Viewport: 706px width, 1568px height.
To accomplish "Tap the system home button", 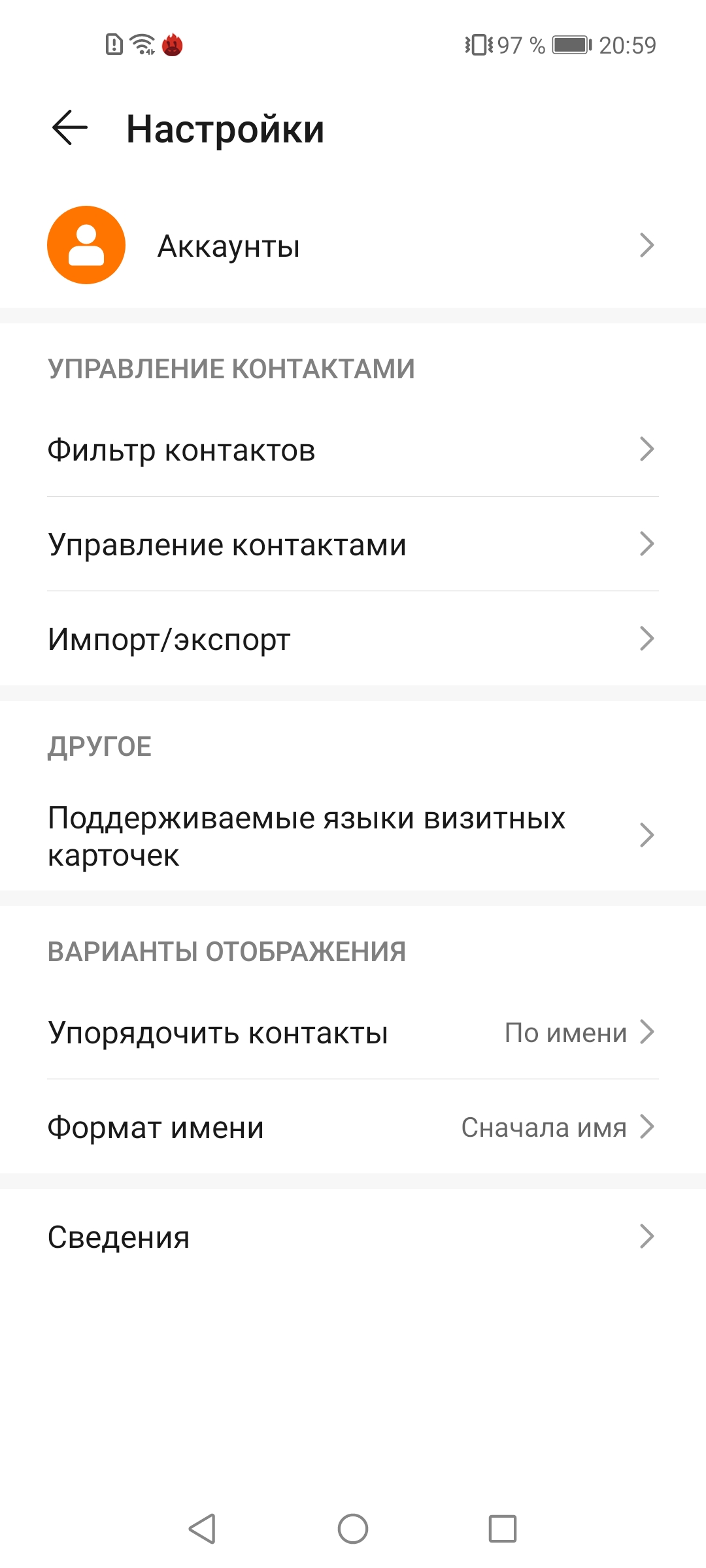I will [353, 1529].
